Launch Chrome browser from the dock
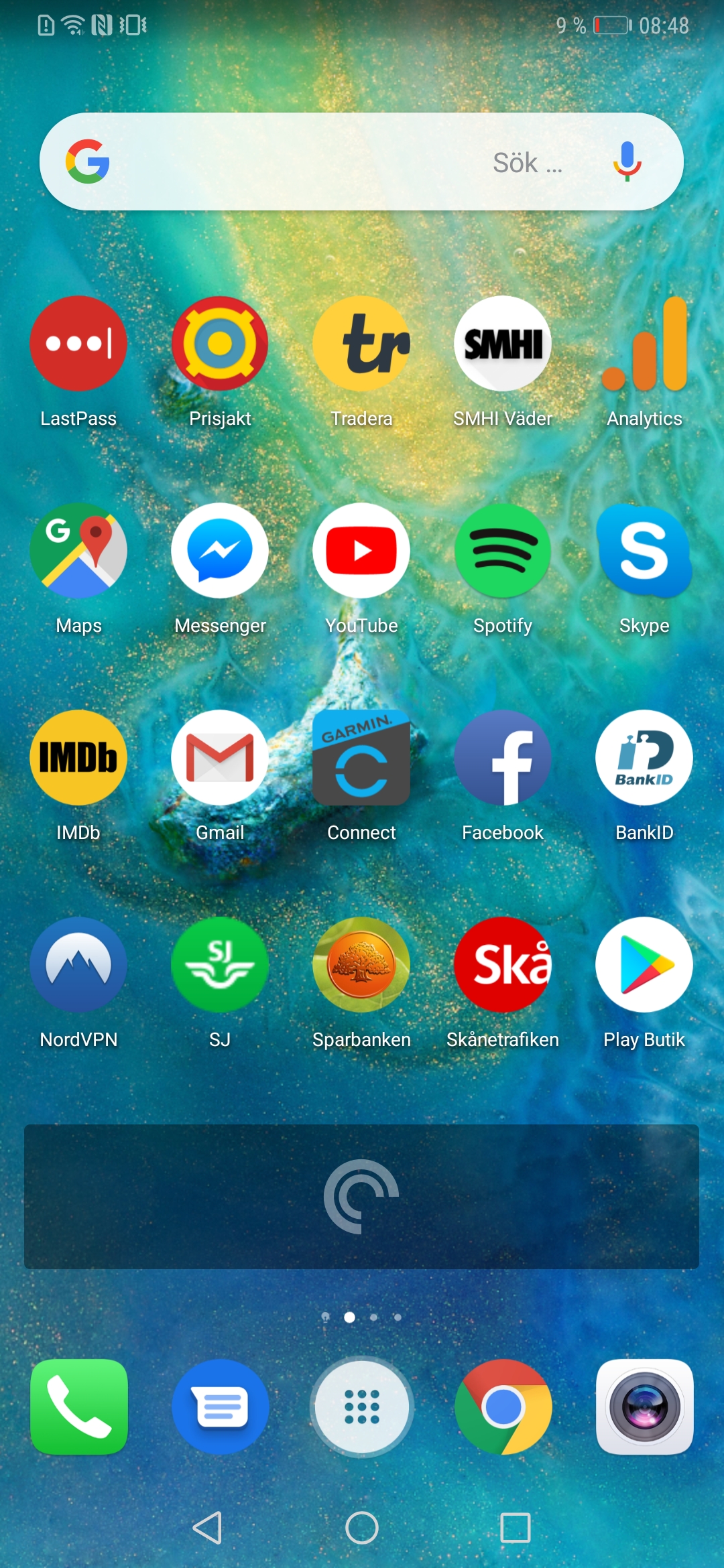 [x=503, y=1407]
